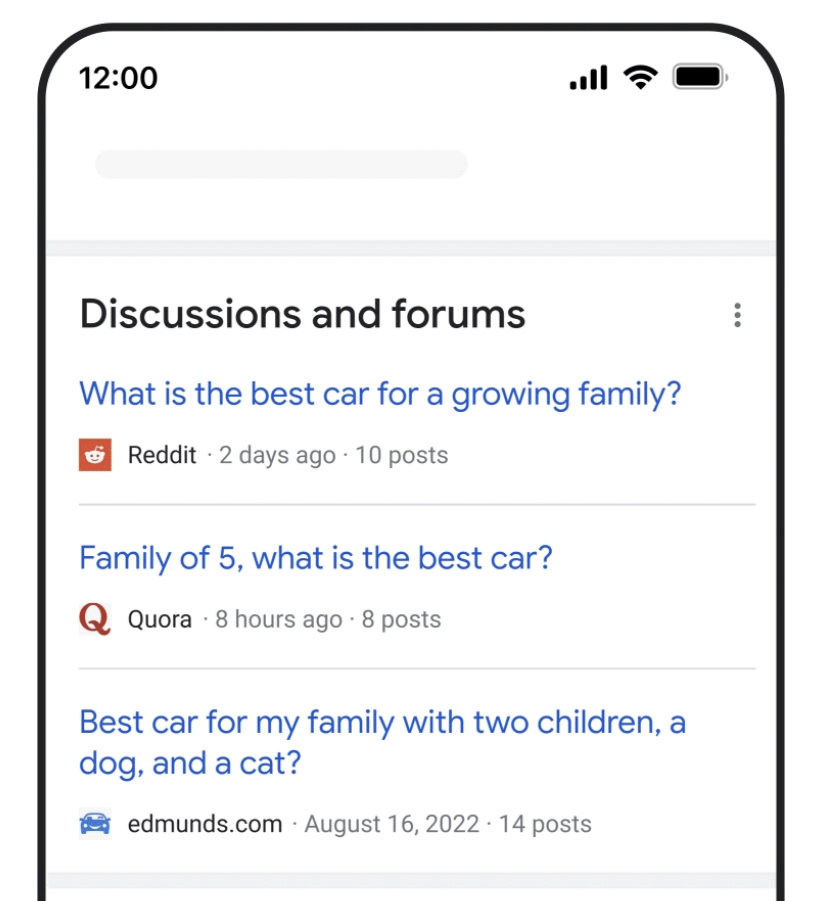
Task: Open the Quora question about a family of 5
Action: [x=315, y=558]
